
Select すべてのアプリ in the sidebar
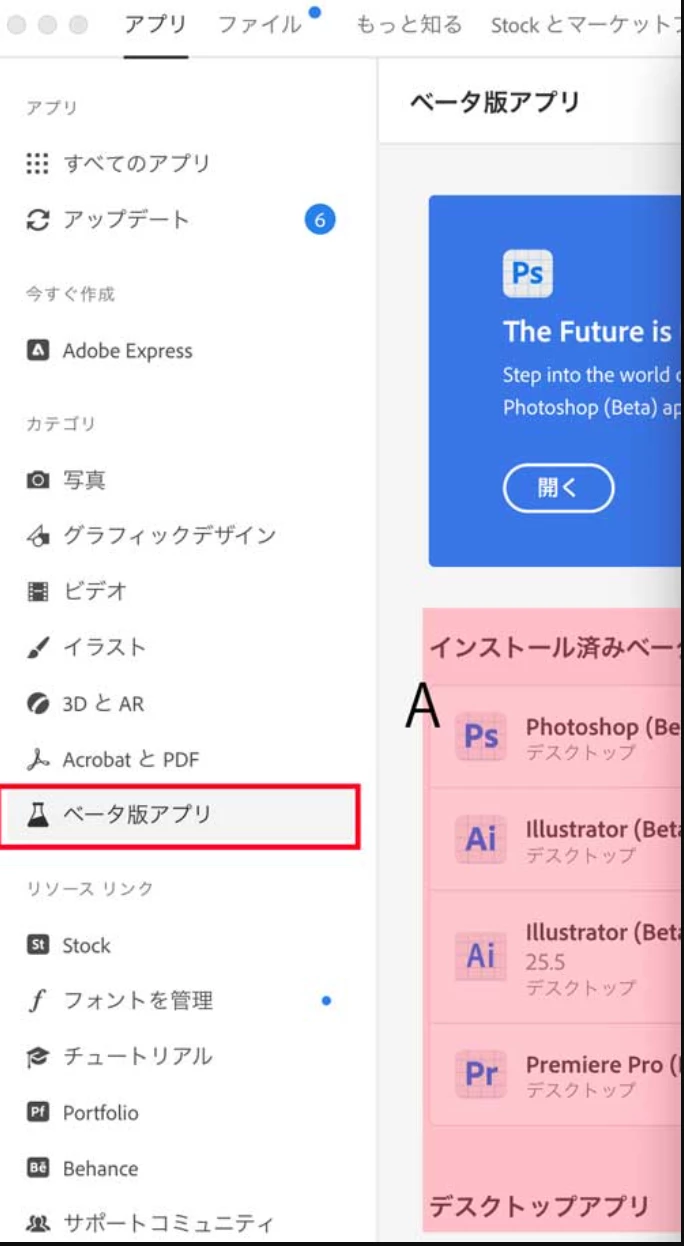[136, 163]
